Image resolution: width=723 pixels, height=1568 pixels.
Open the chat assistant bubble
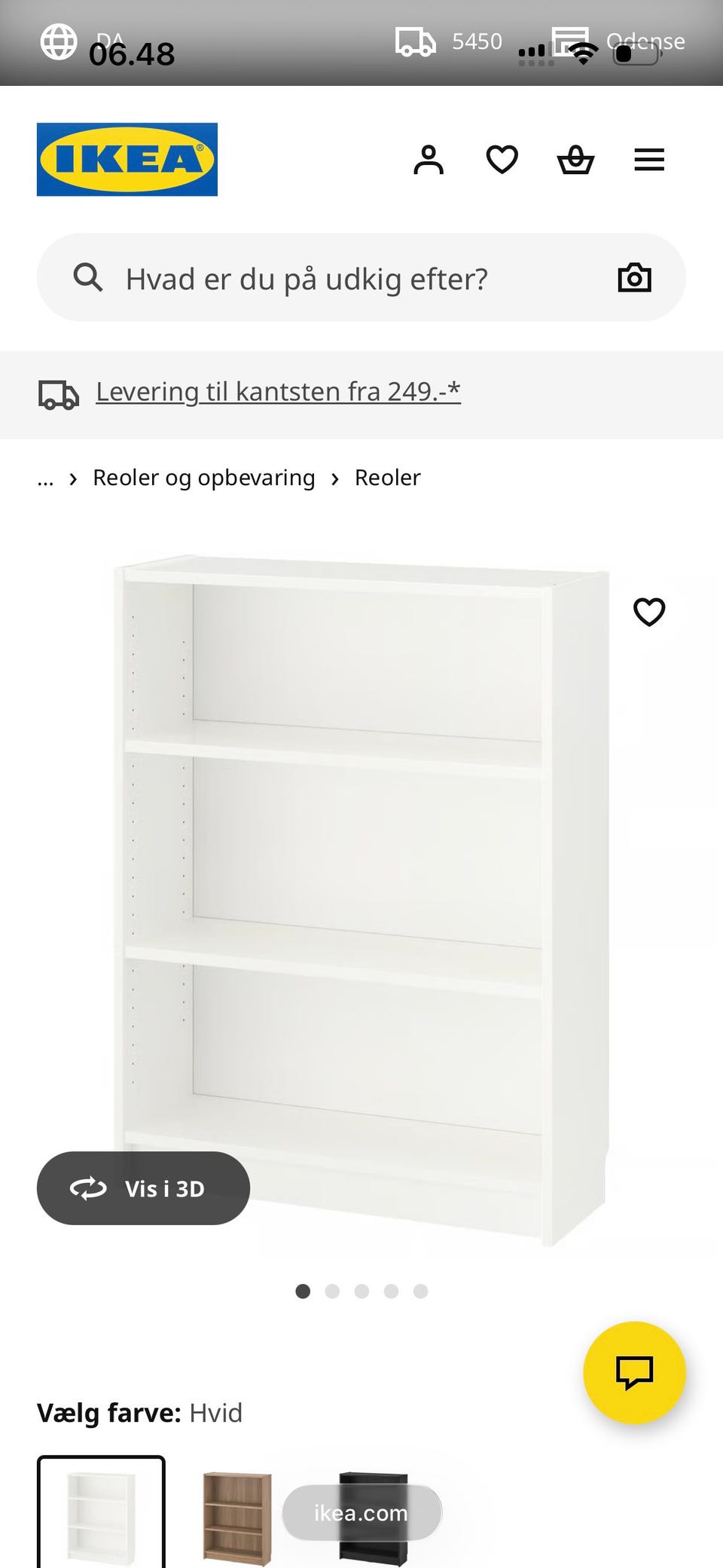tap(634, 1373)
